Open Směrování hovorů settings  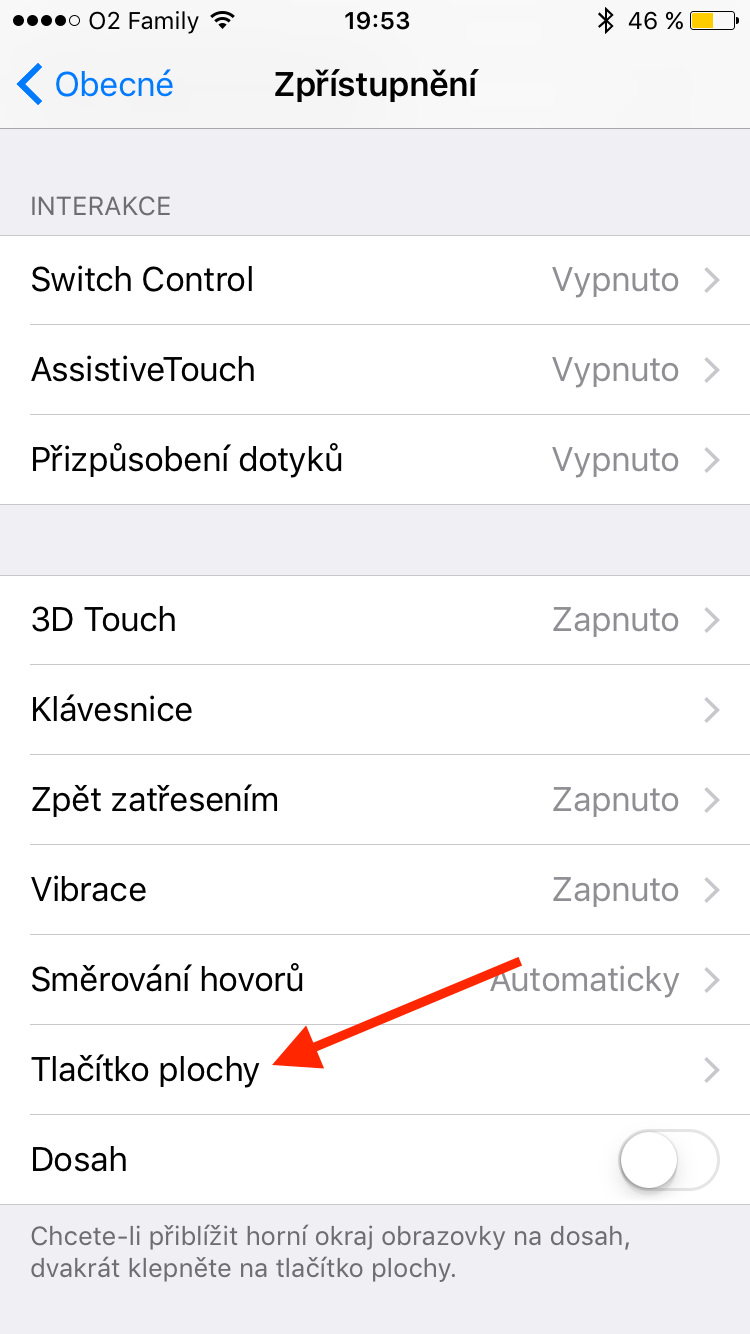(x=375, y=980)
